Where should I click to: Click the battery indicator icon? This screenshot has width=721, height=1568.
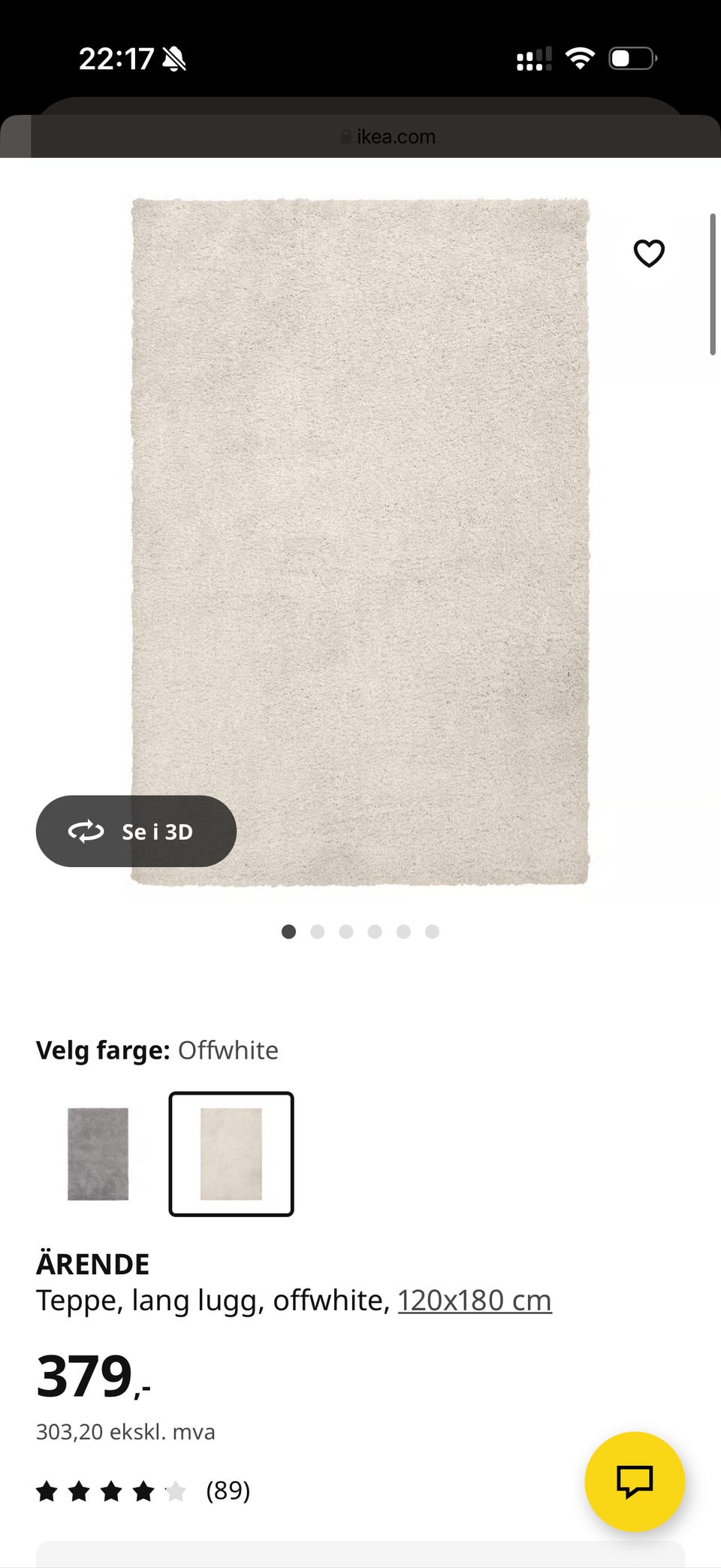631,57
